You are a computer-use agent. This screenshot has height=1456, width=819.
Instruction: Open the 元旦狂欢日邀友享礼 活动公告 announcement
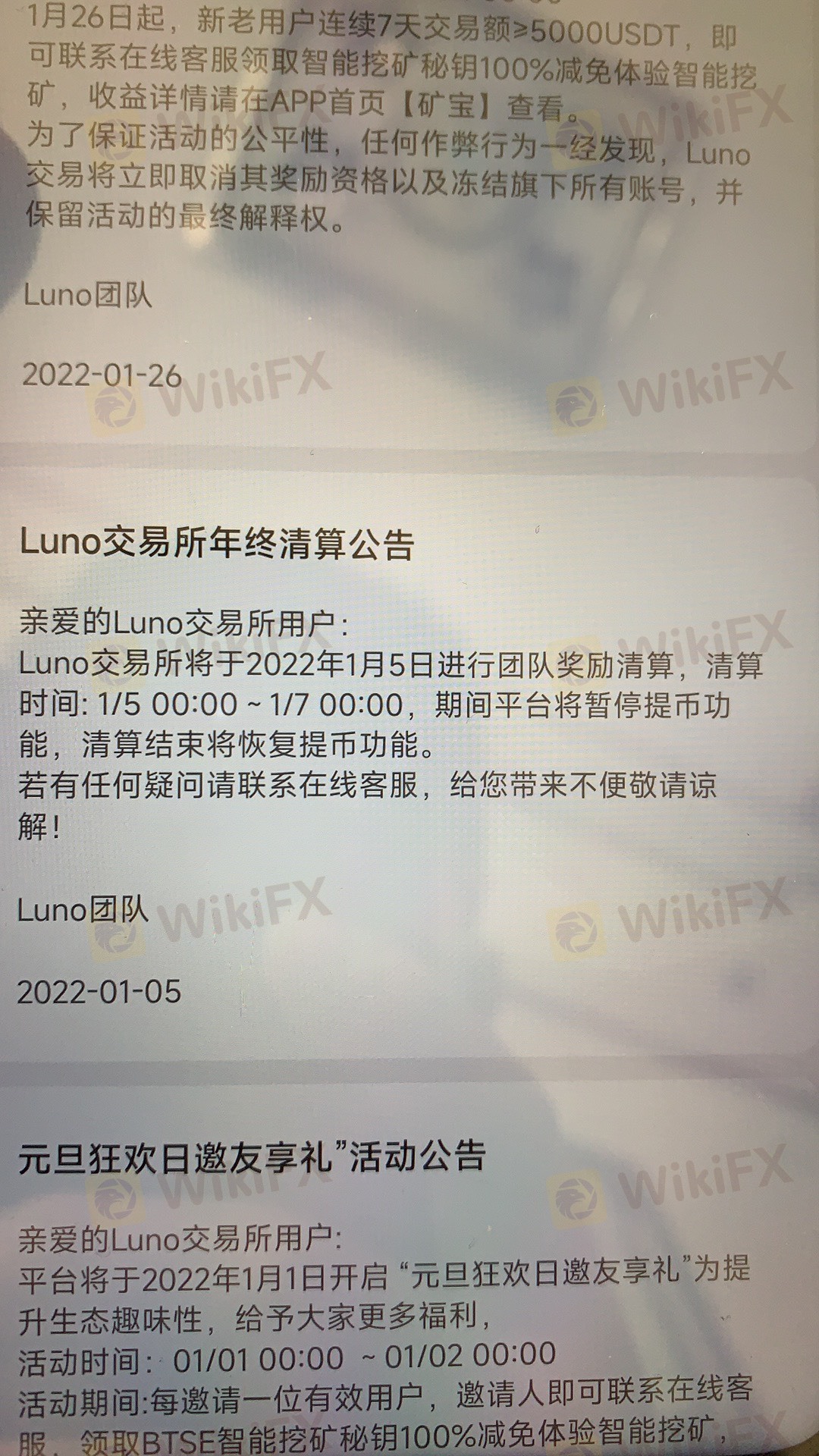pyautogui.click(x=251, y=1158)
